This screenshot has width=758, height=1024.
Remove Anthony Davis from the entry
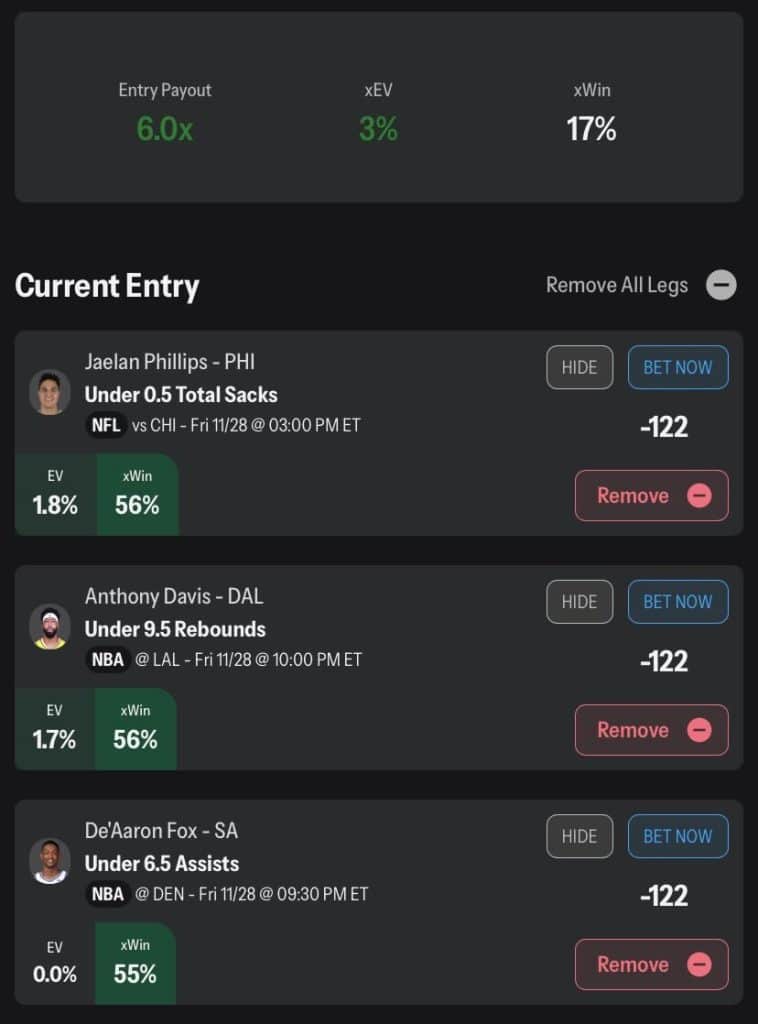coord(651,730)
